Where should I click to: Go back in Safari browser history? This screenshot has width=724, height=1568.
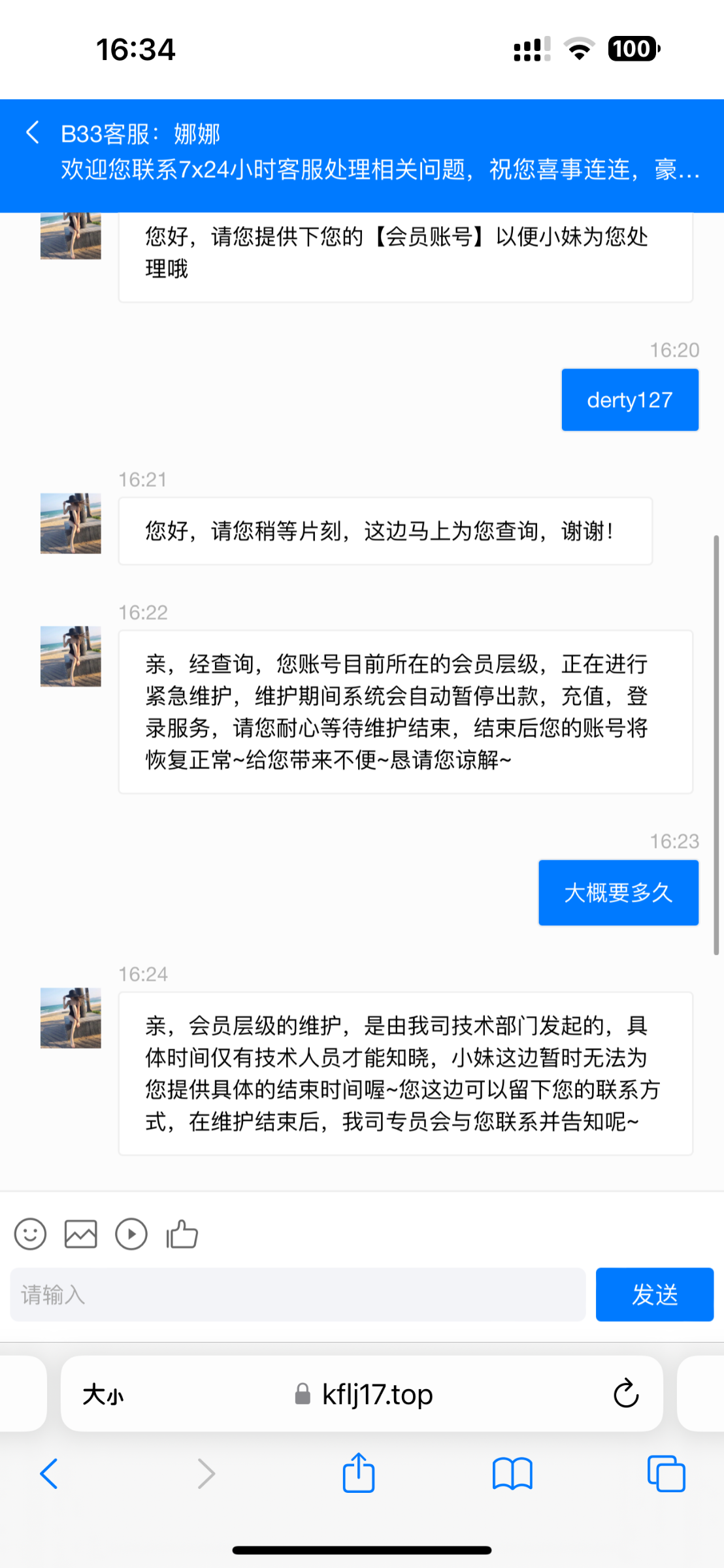[49, 1474]
